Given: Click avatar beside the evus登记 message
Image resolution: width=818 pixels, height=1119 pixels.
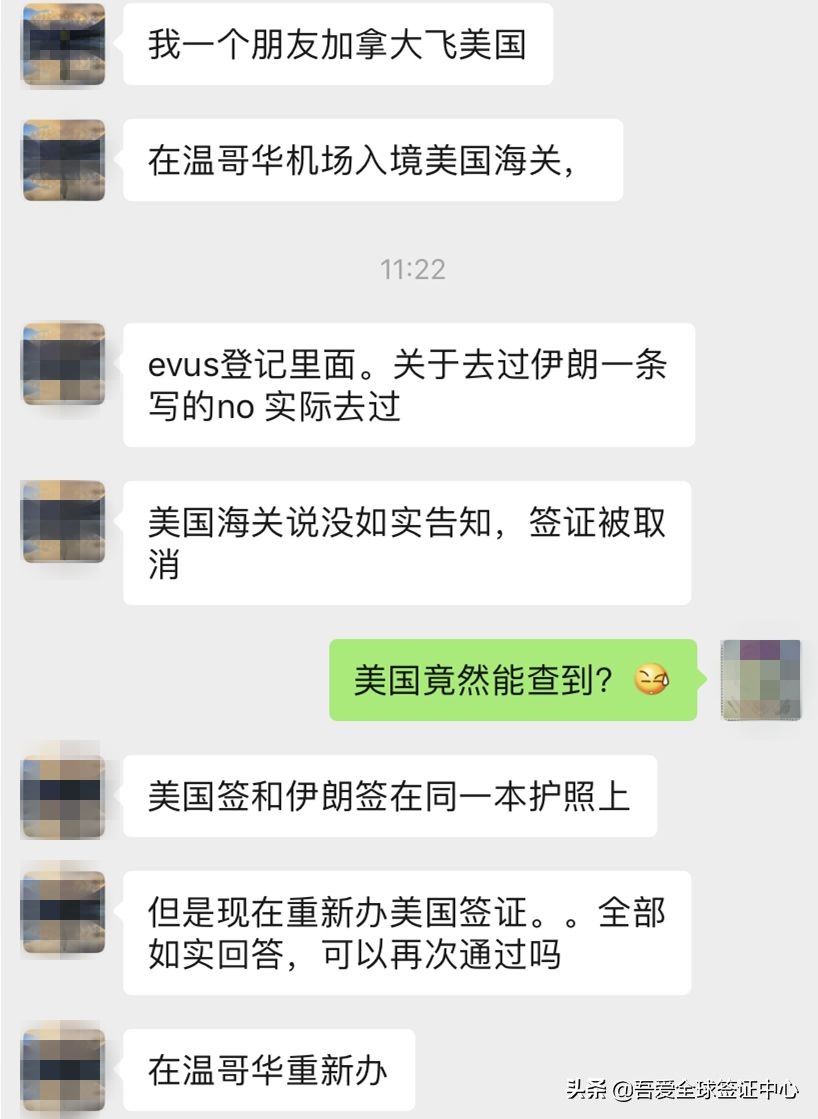Looking at the screenshot, I should [x=63, y=365].
